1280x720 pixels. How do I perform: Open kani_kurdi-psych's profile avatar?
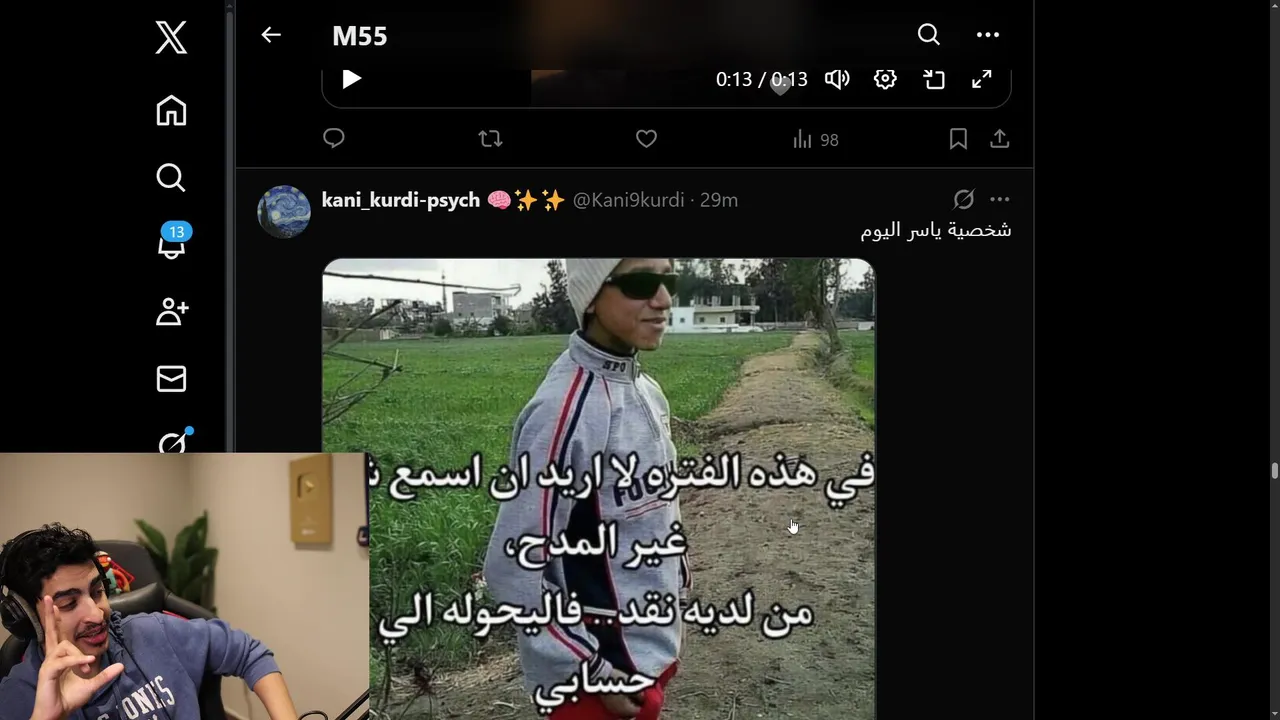click(x=284, y=211)
